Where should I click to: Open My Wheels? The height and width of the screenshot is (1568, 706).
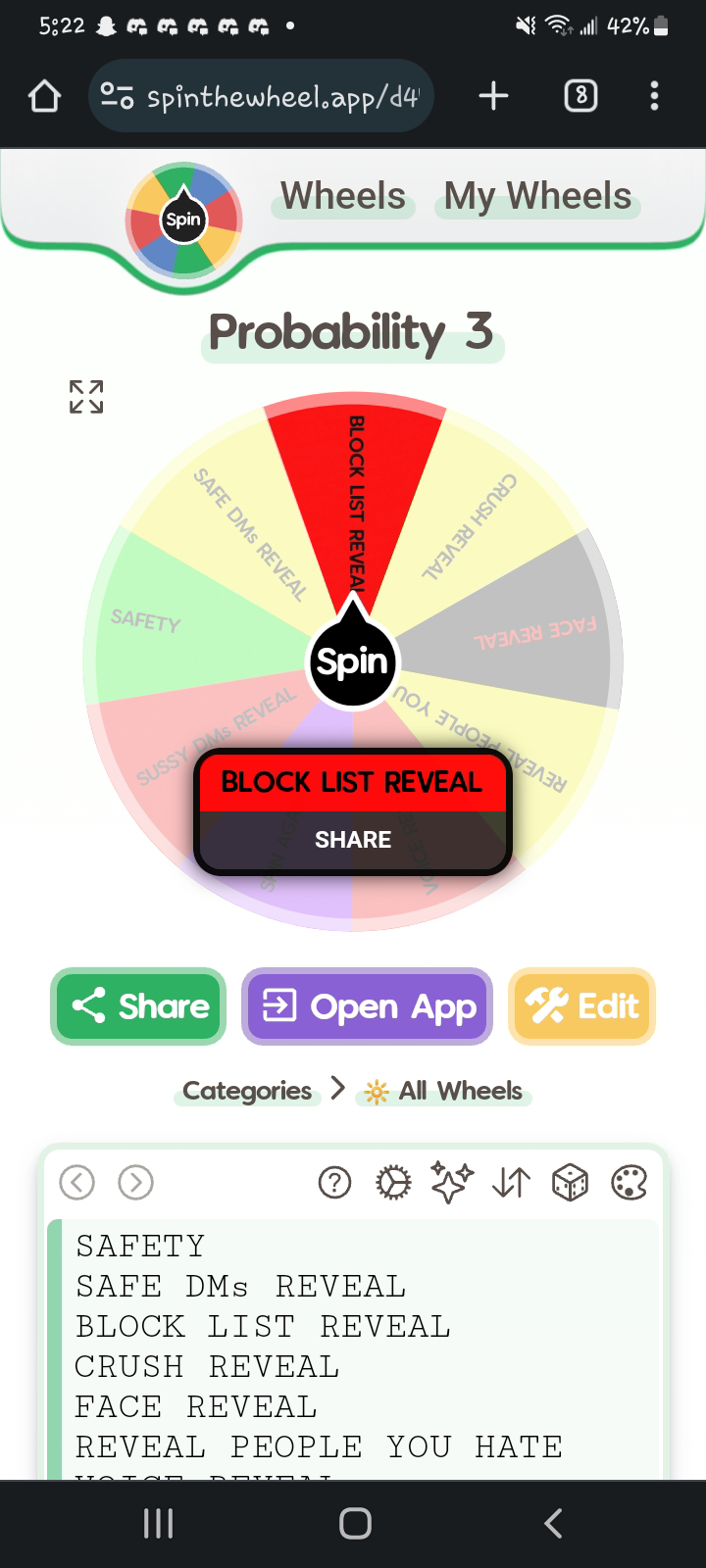[x=537, y=196]
